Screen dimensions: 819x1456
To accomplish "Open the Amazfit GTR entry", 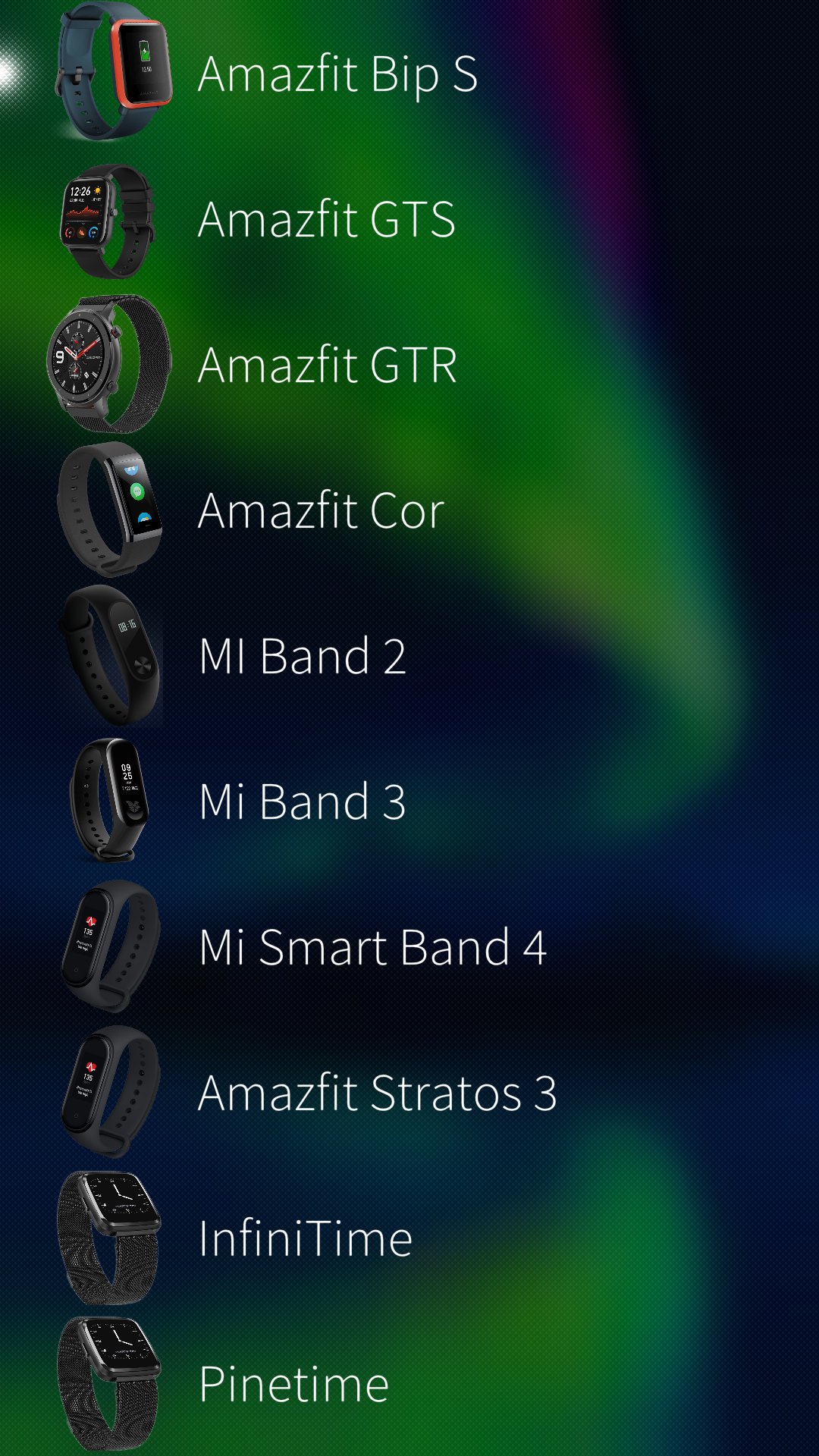I will click(327, 365).
